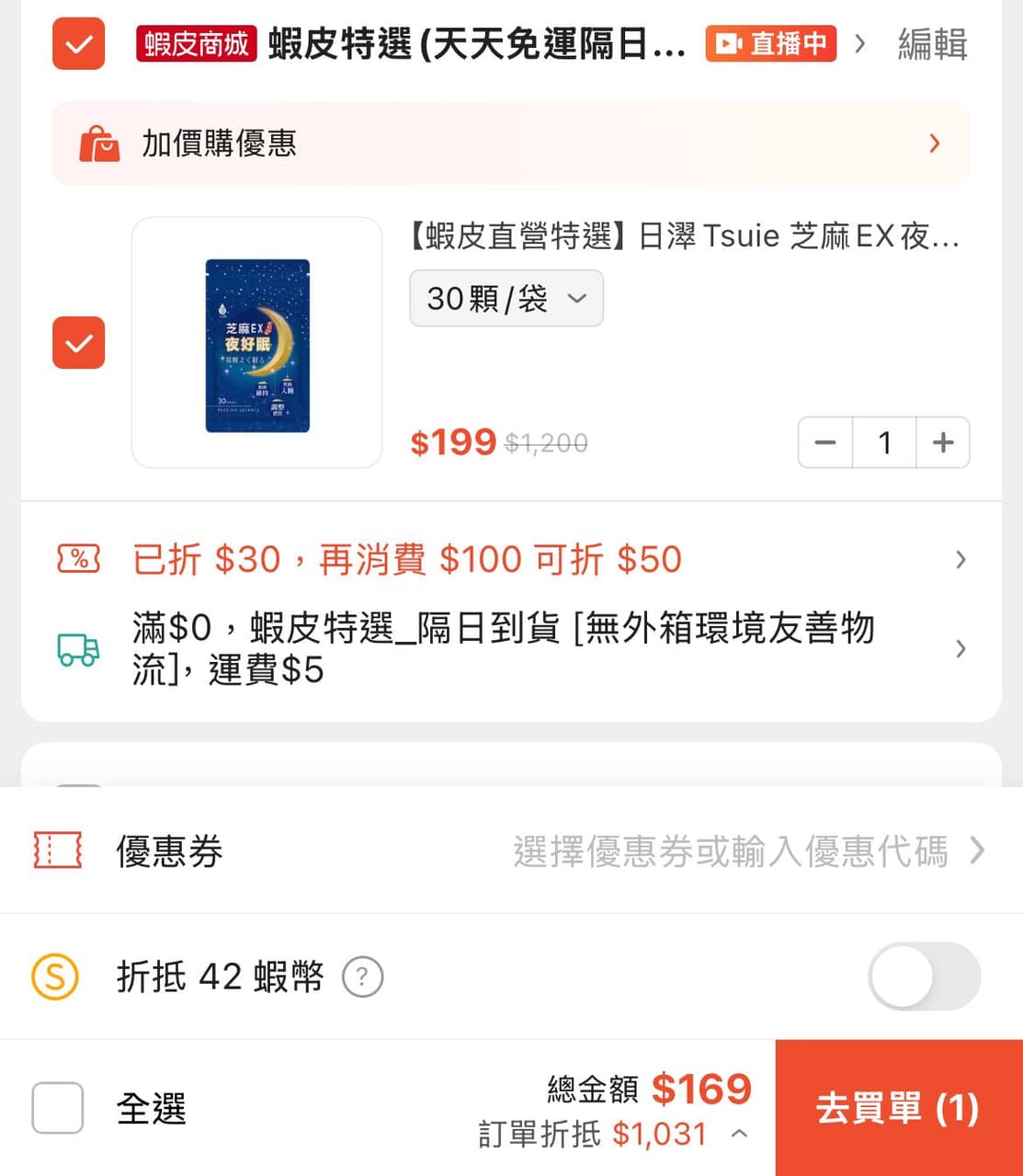The width and height of the screenshot is (1023, 1176).
Task: Increase quantity with the plus stepper
Action: pos(943,442)
